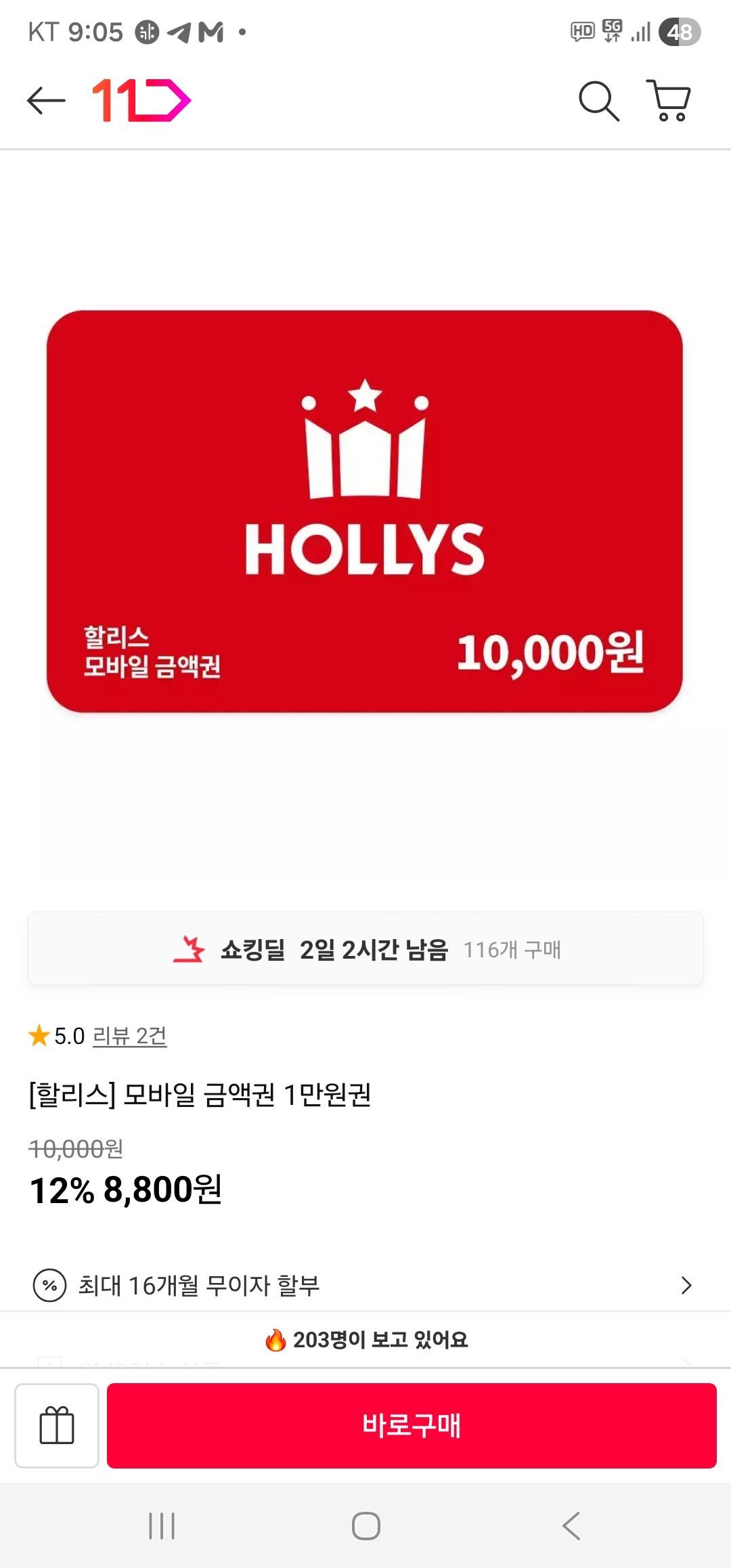
Task: Open the 쇼킹딜 time-left banner
Action: coord(365,949)
